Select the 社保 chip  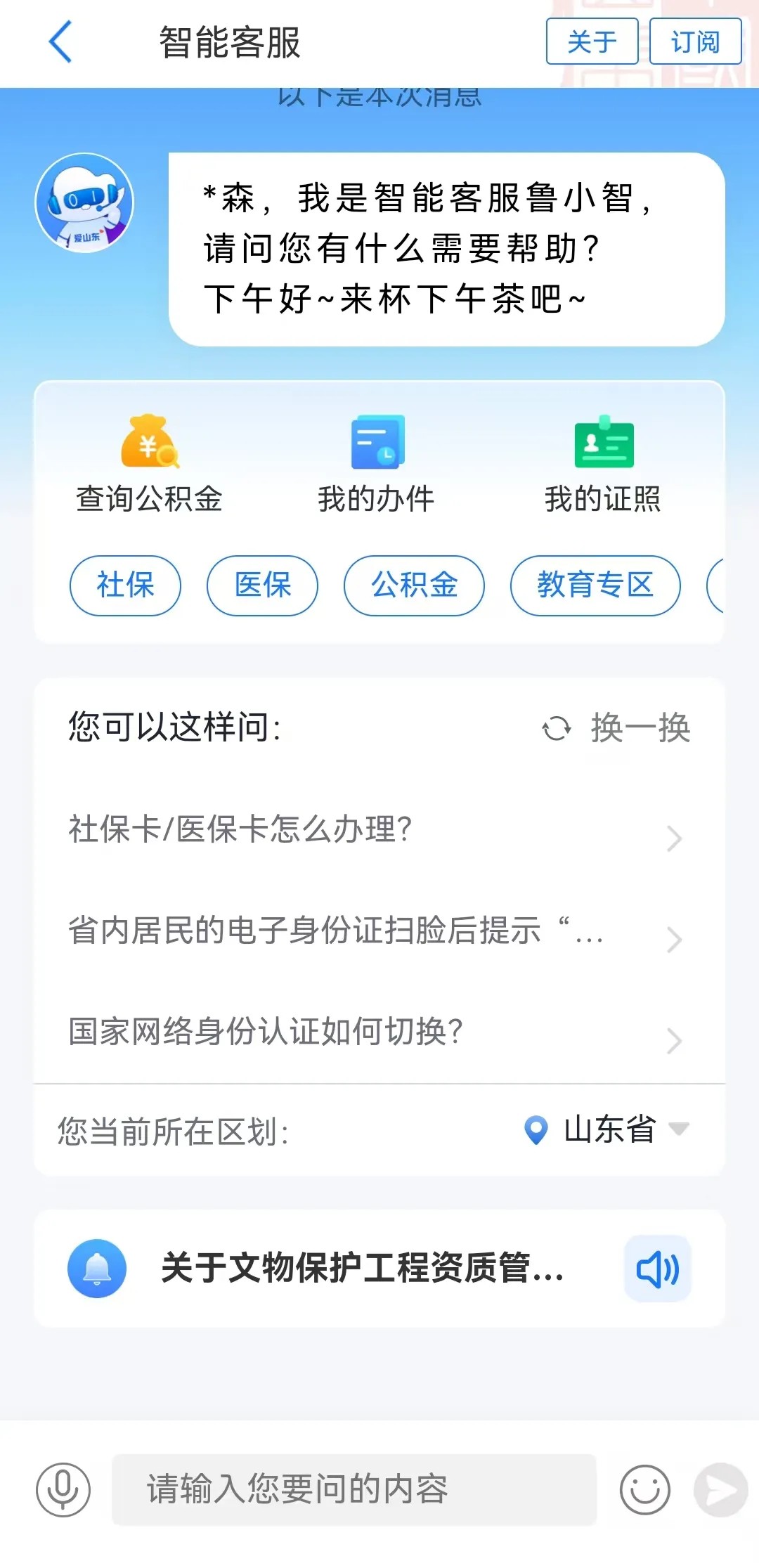click(x=125, y=585)
